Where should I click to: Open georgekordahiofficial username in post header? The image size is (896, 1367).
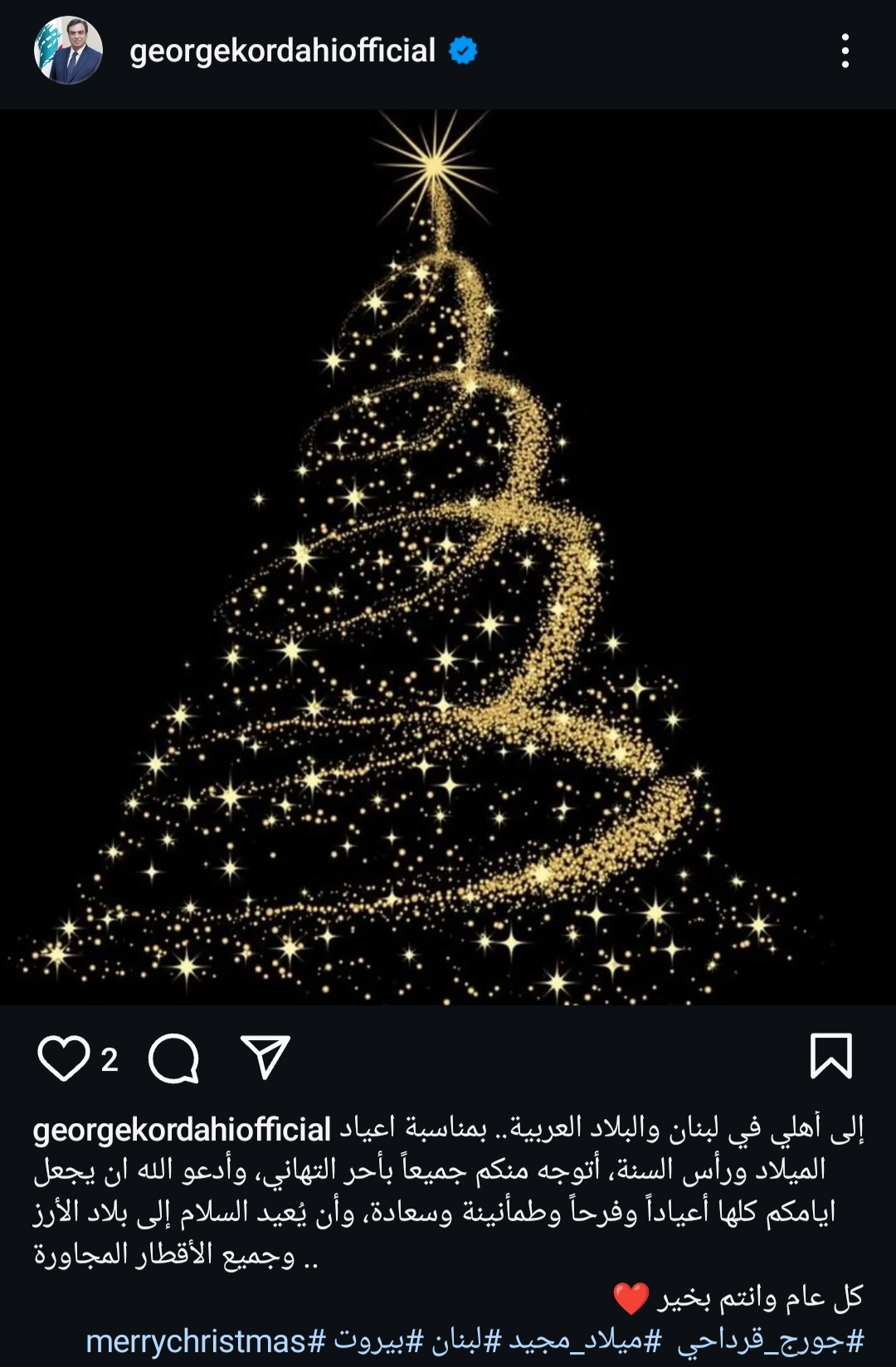282,51
